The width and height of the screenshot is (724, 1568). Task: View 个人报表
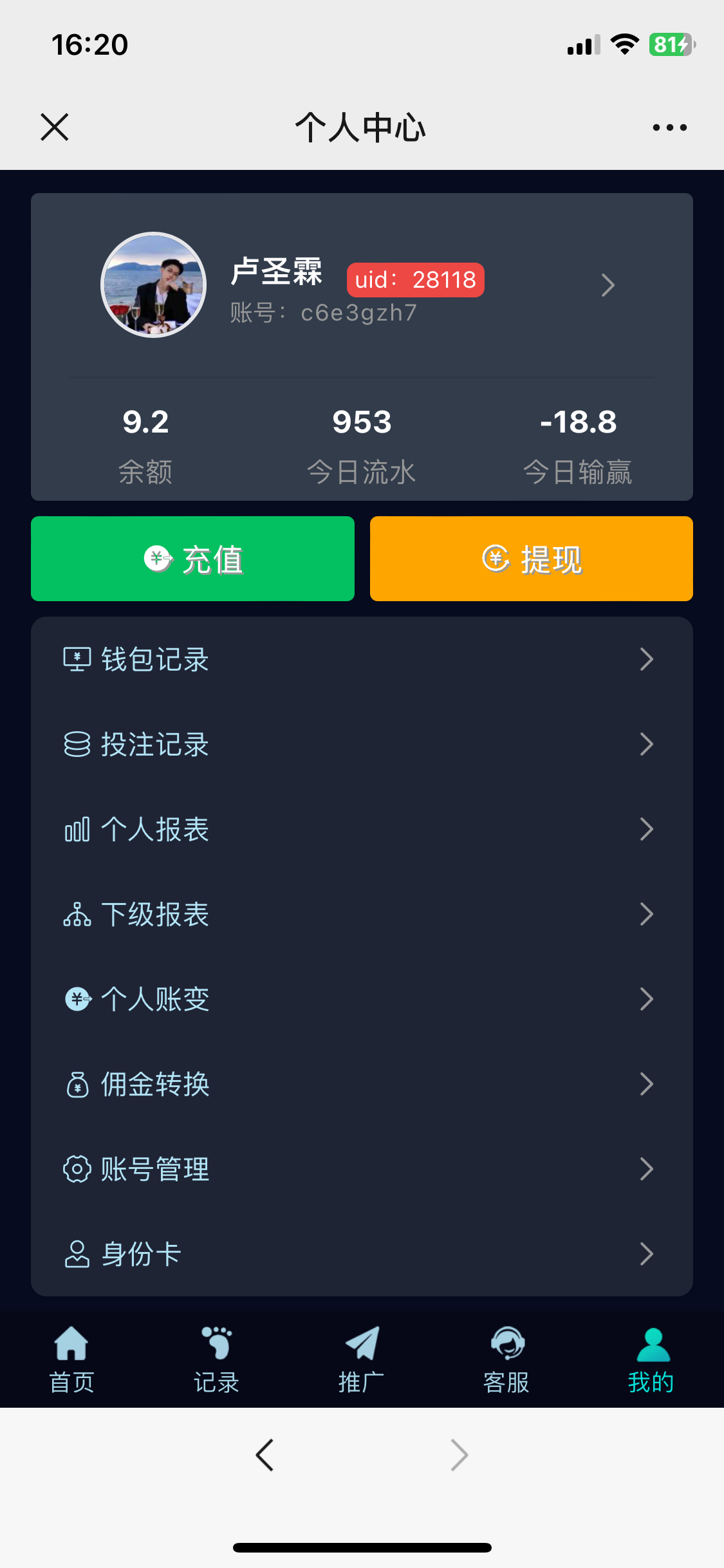[362, 829]
